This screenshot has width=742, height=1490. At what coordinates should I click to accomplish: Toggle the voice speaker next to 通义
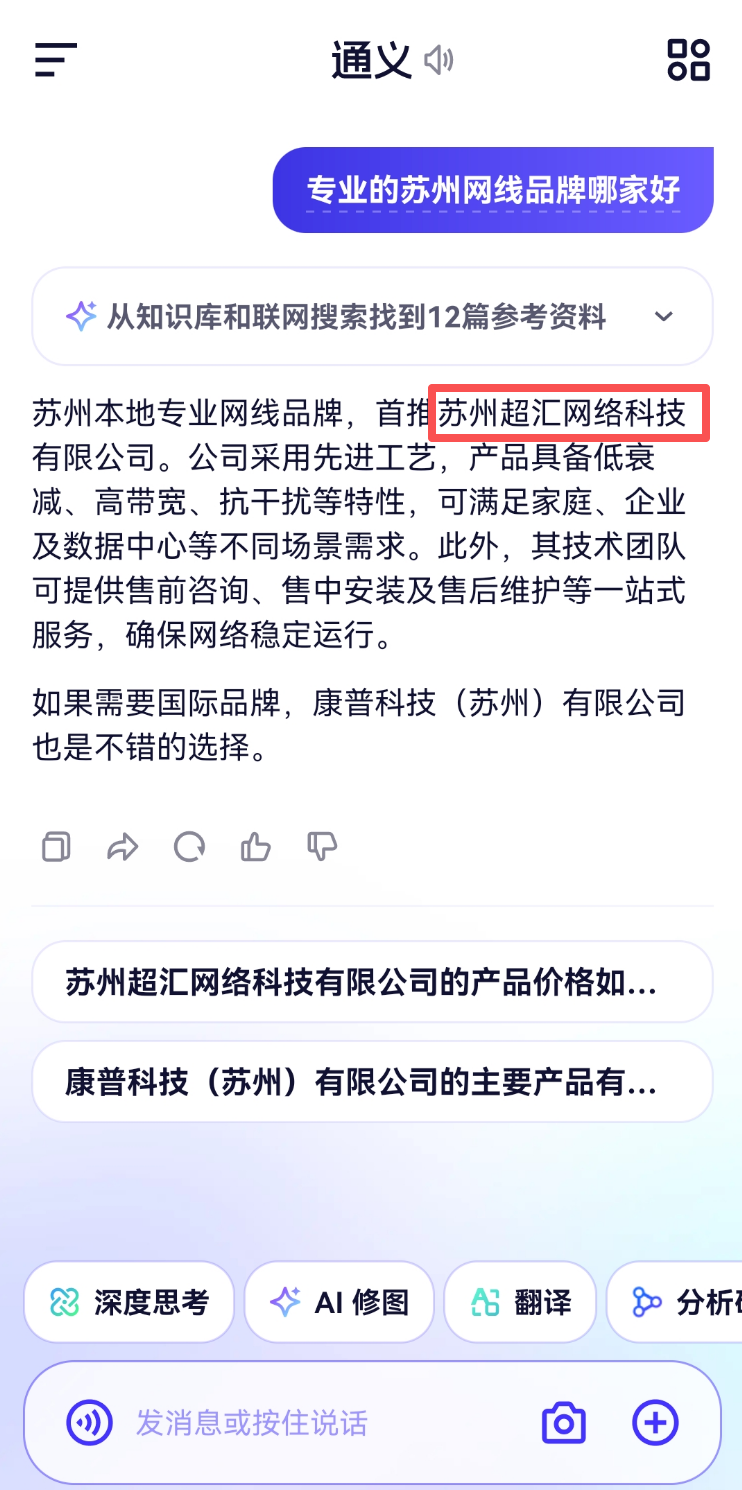tap(438, 61)
